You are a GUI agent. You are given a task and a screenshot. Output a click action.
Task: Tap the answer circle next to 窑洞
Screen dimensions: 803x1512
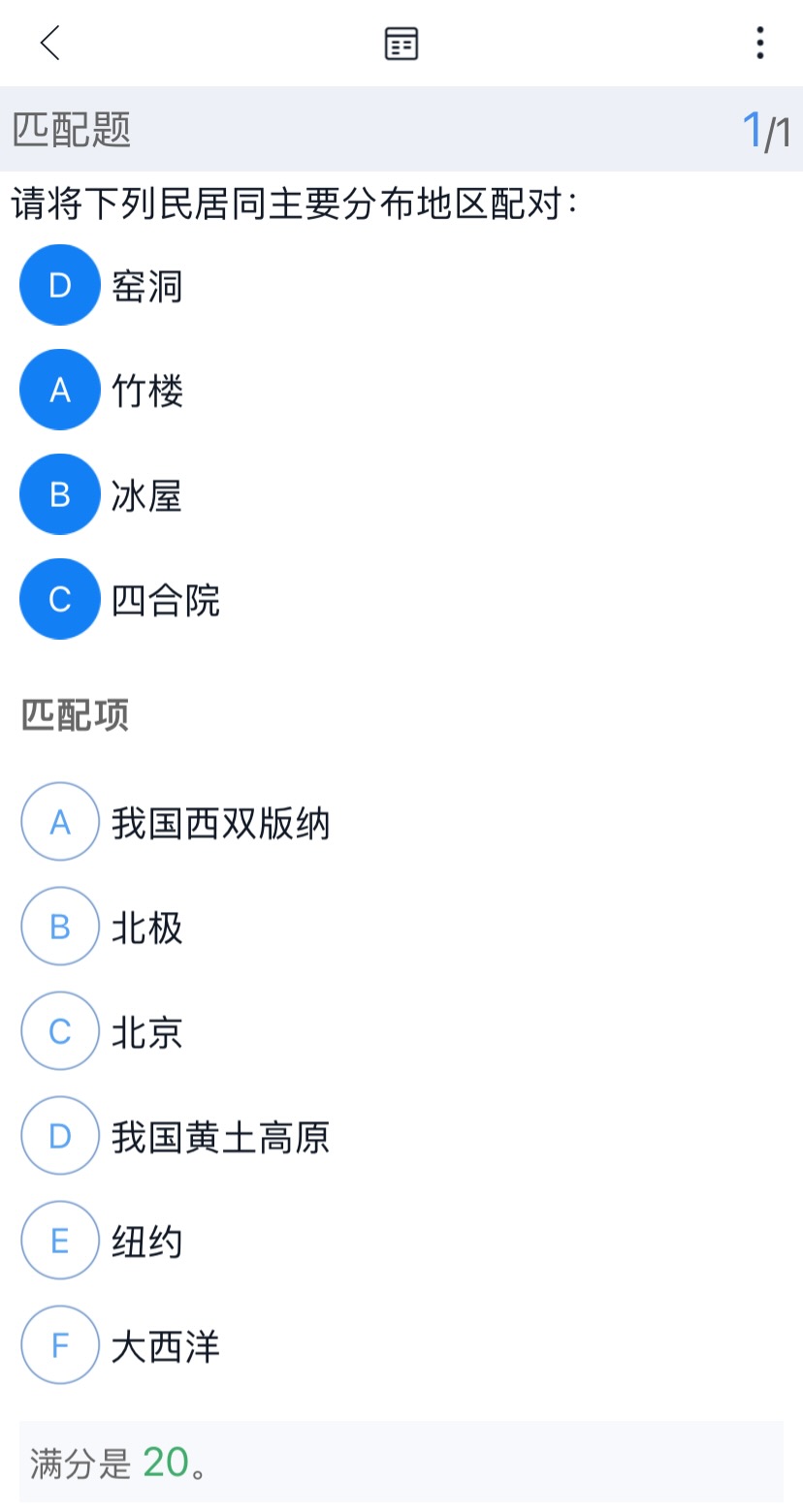tap(60, 285)
